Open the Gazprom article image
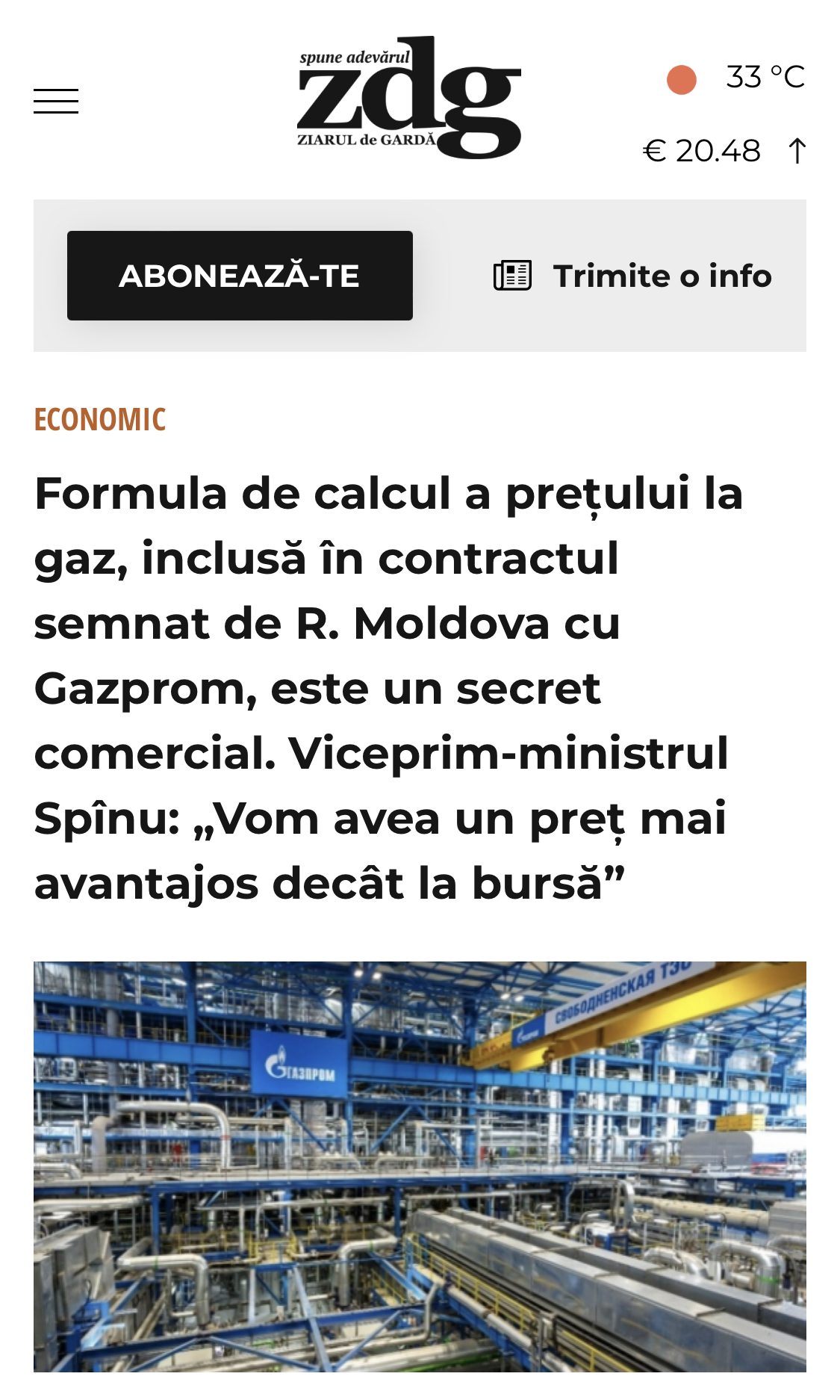 coord(420,1165)
